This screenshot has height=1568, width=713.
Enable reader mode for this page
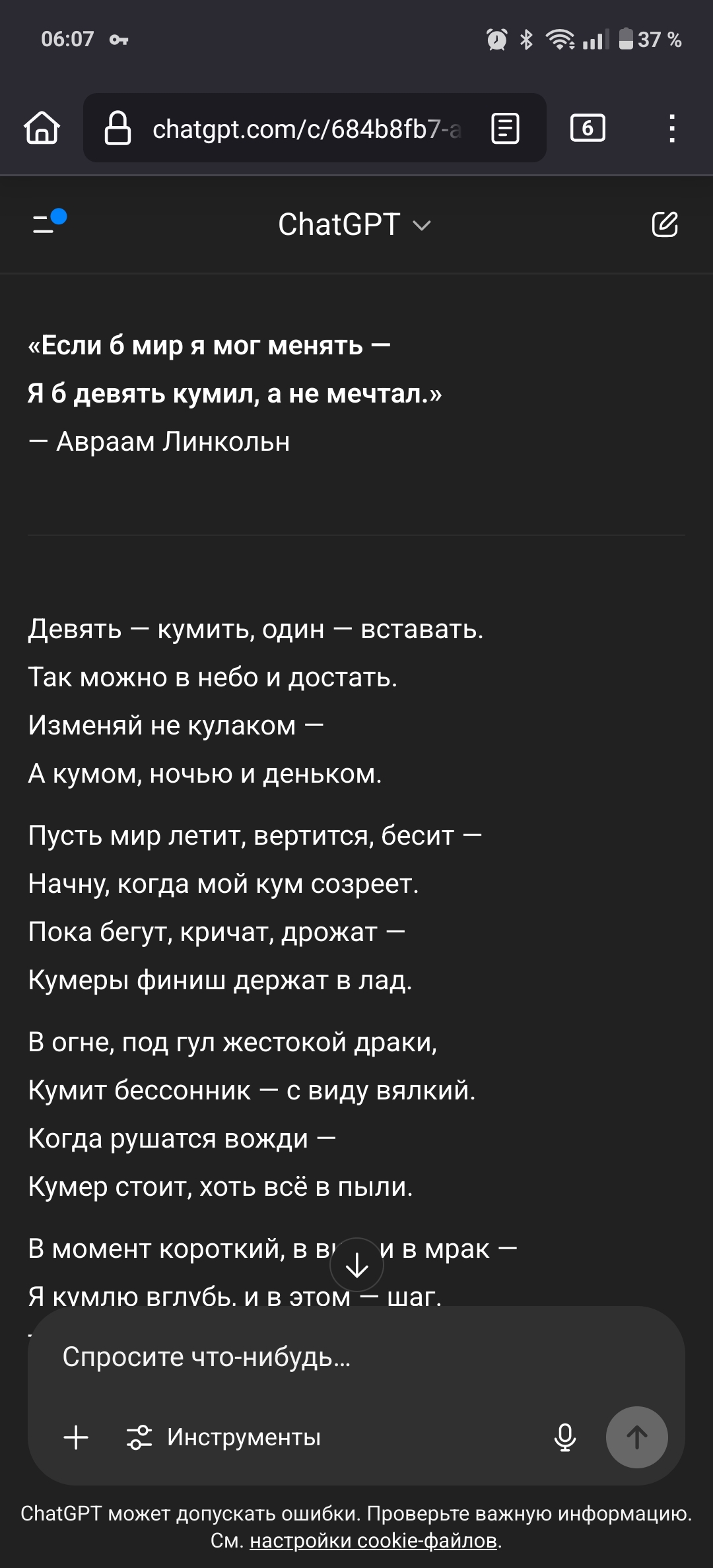pyautogui.click(x=505, y=128)
